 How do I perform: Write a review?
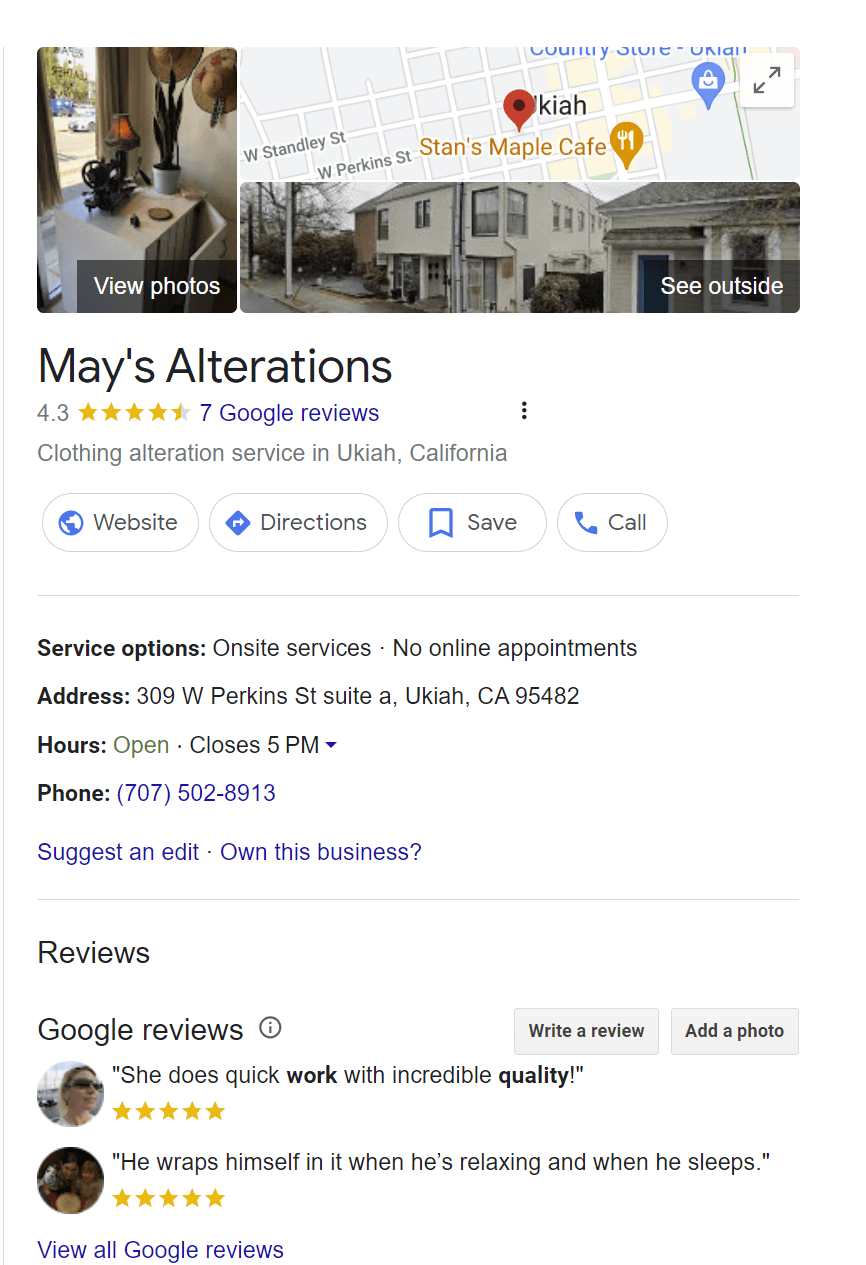tap(586, 1031)
